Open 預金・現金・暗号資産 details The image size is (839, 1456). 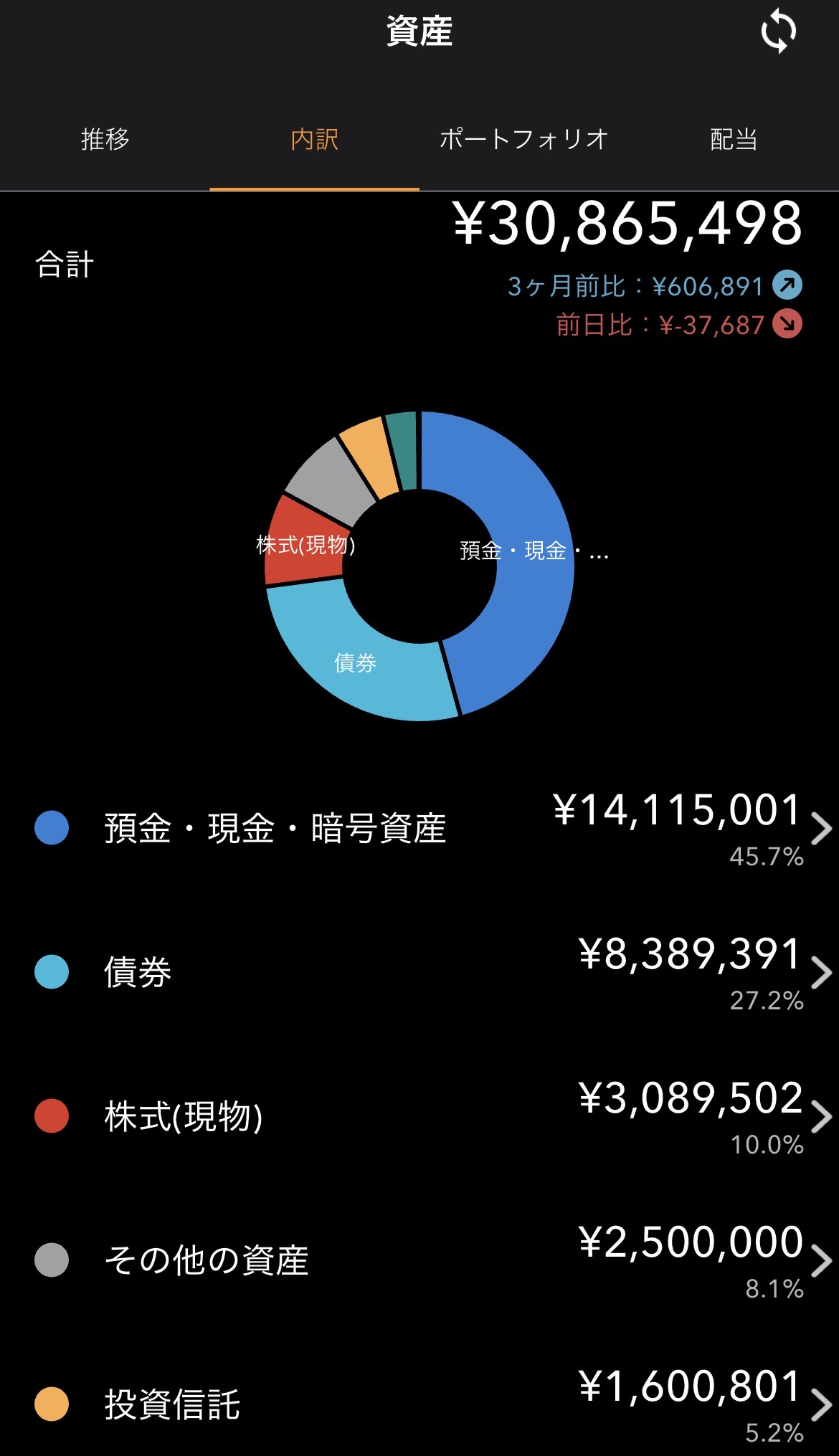coord(419,829)
